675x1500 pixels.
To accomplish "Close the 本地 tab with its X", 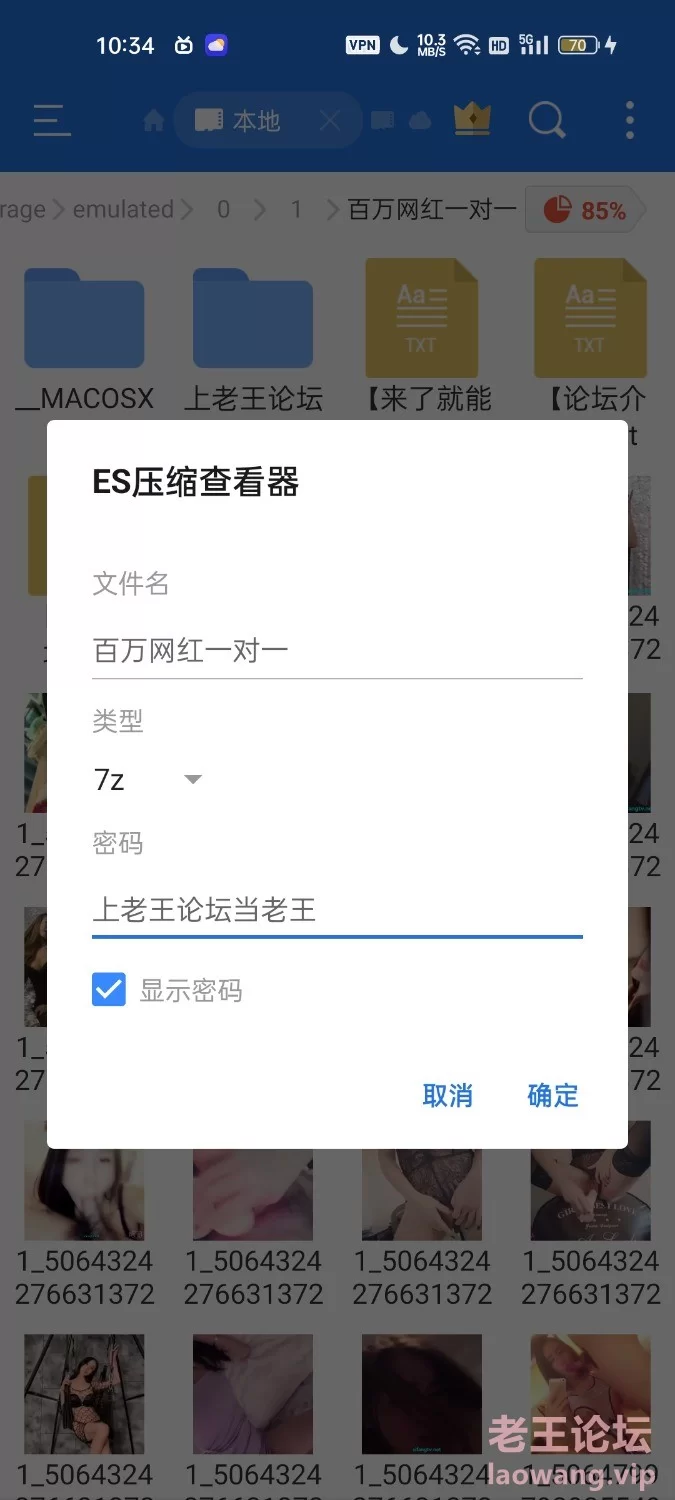I will pos(330,122).
